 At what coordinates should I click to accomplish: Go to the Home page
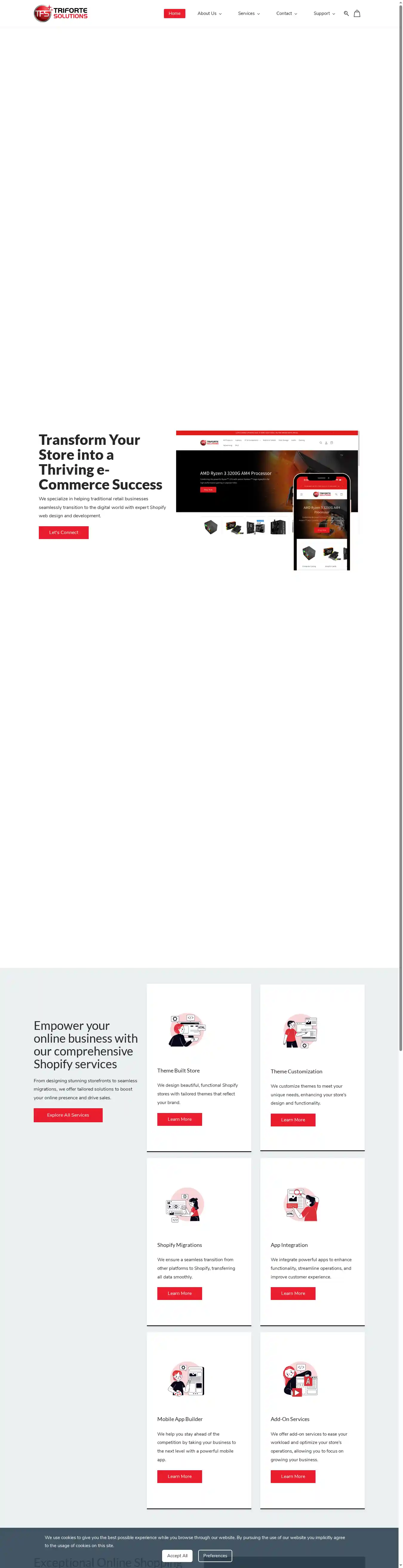pos(174,13)
